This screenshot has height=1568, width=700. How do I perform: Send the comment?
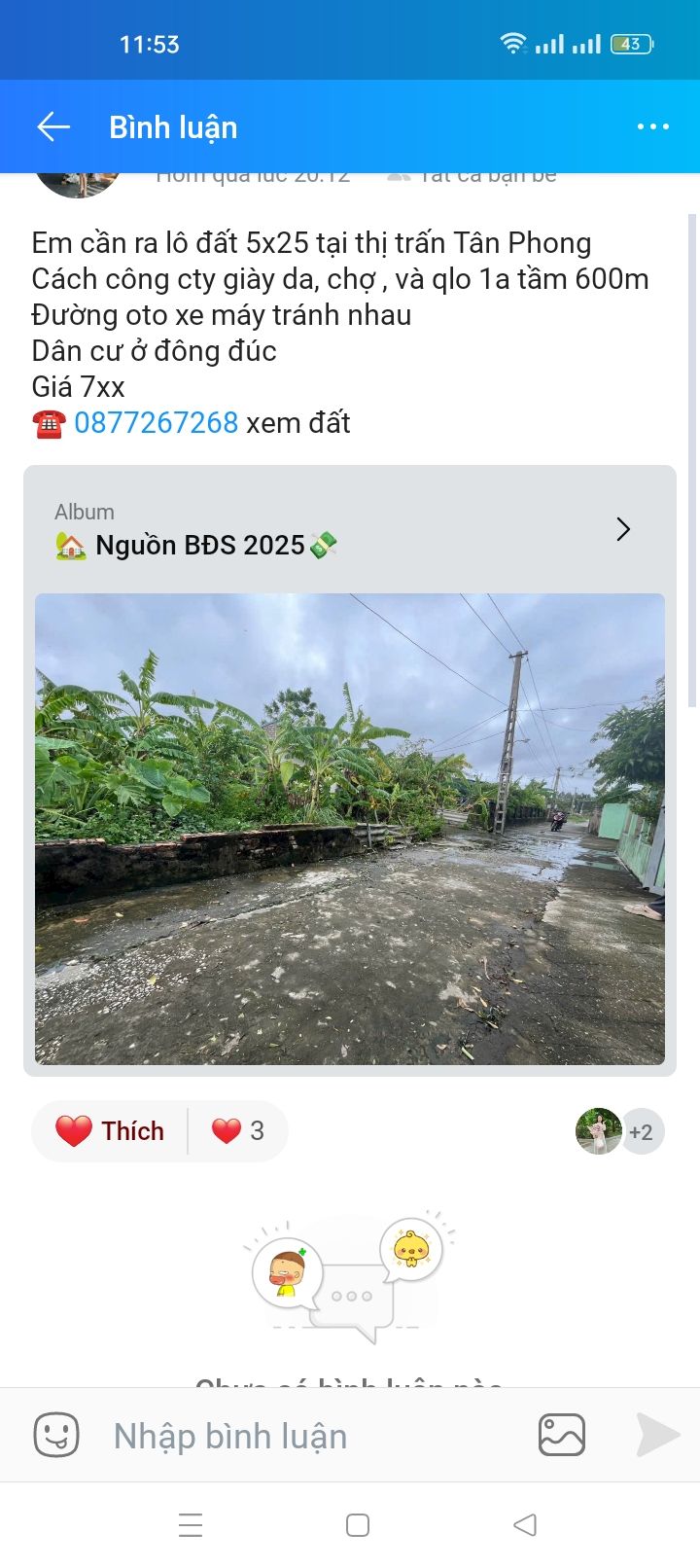[x=658, y=1435]
